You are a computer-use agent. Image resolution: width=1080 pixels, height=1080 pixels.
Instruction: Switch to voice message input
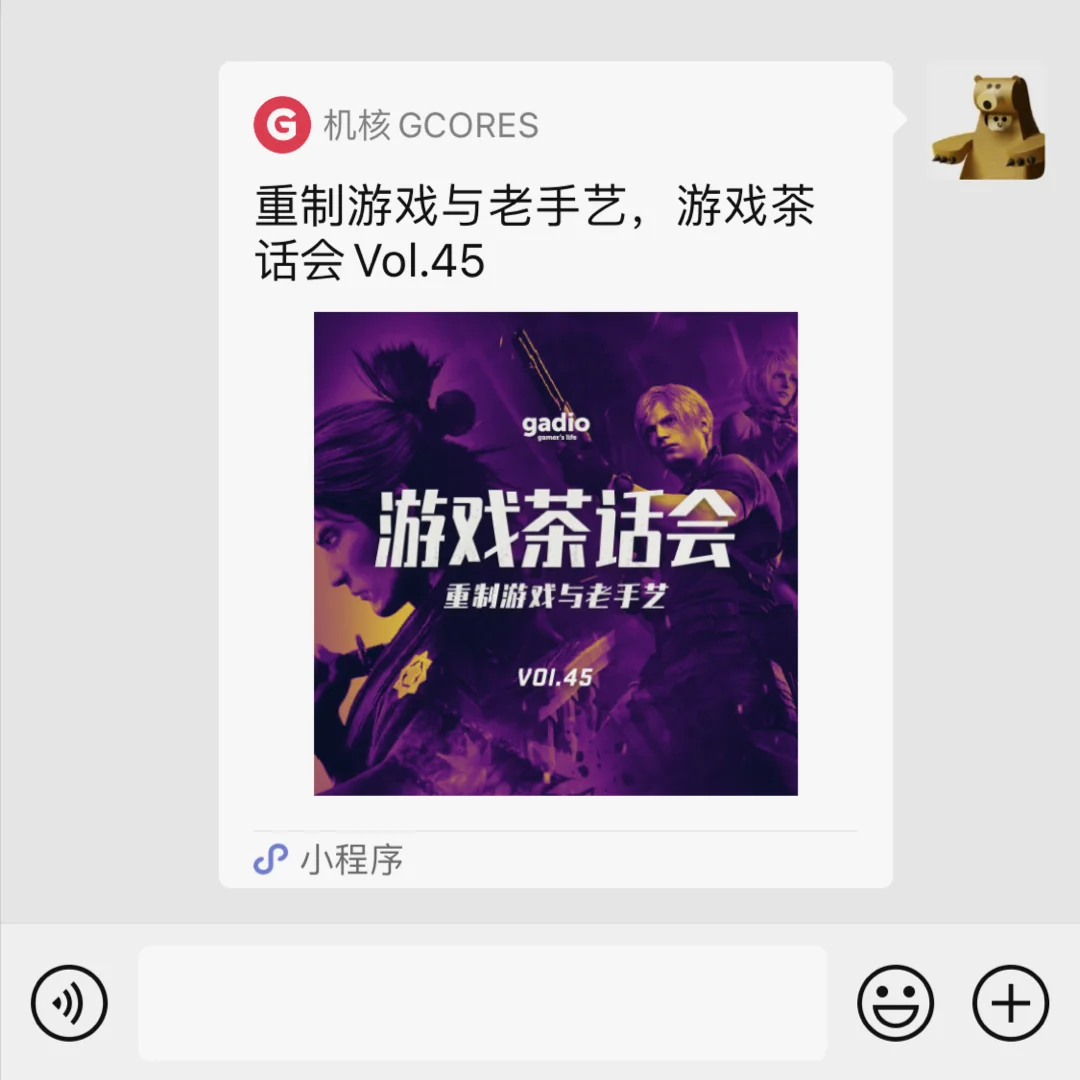coord(69,1003)
